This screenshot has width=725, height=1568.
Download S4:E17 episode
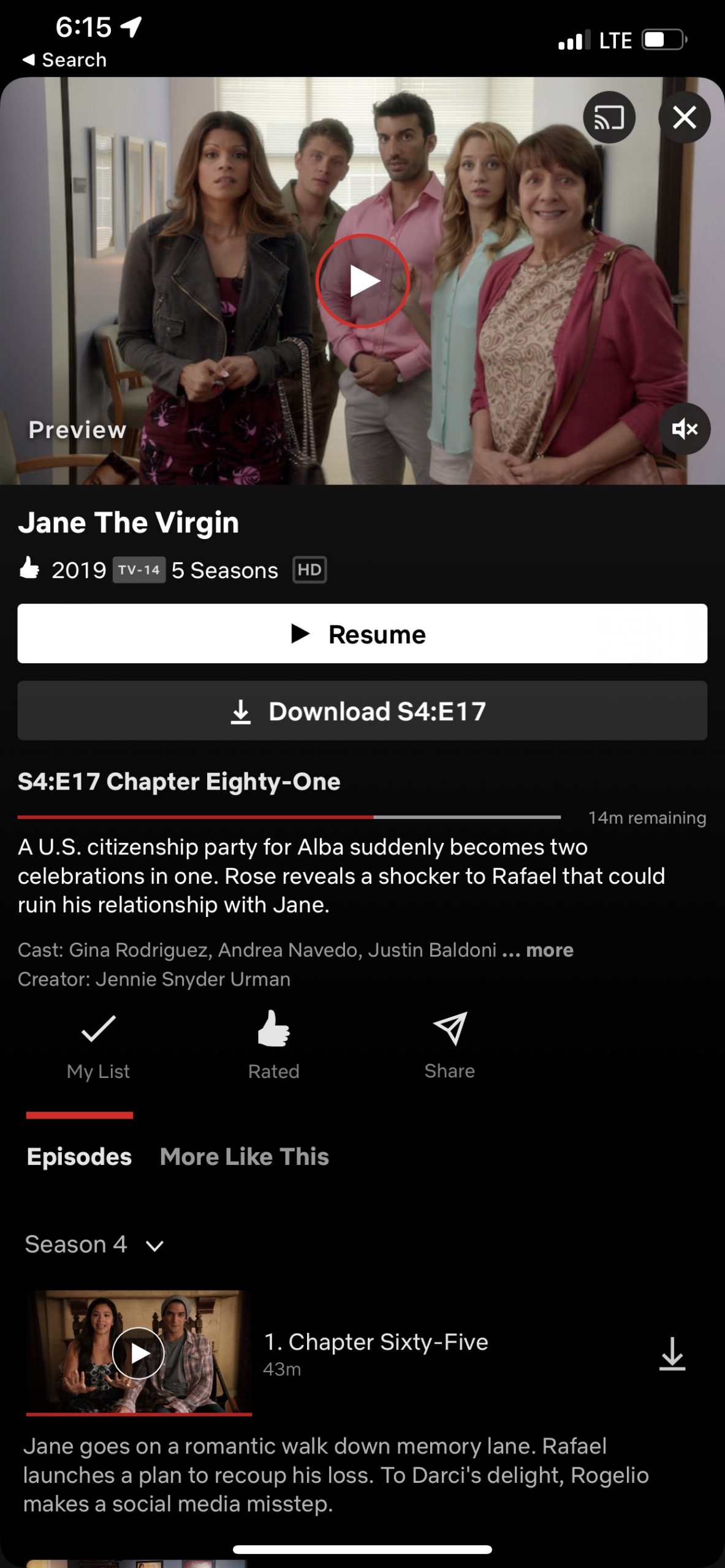tap(362, 711)
